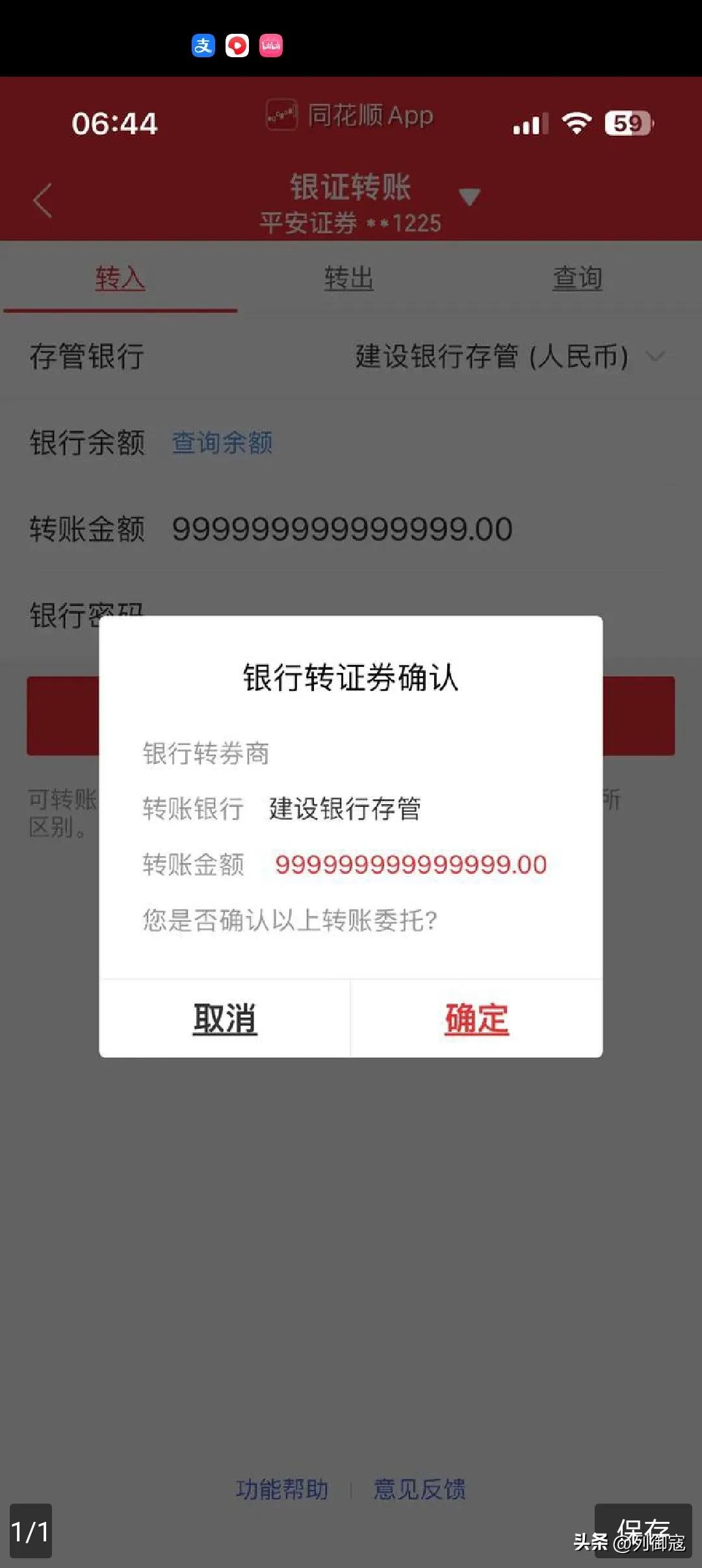Viewport: 702px width, 1568px height.
Task: Confirm the transfer with 确定
Action: tap(476, 1019)
